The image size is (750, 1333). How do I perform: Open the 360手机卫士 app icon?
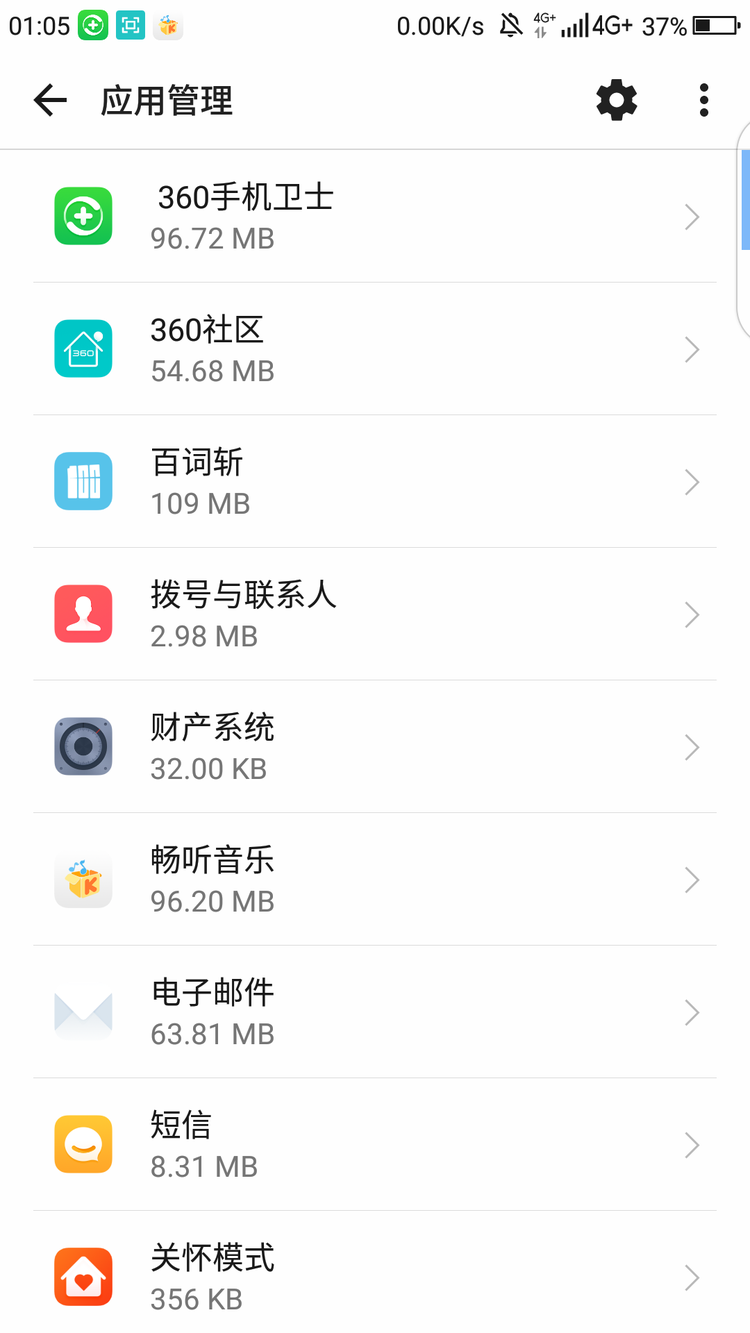pyautogui.click(x=83, y=217)
